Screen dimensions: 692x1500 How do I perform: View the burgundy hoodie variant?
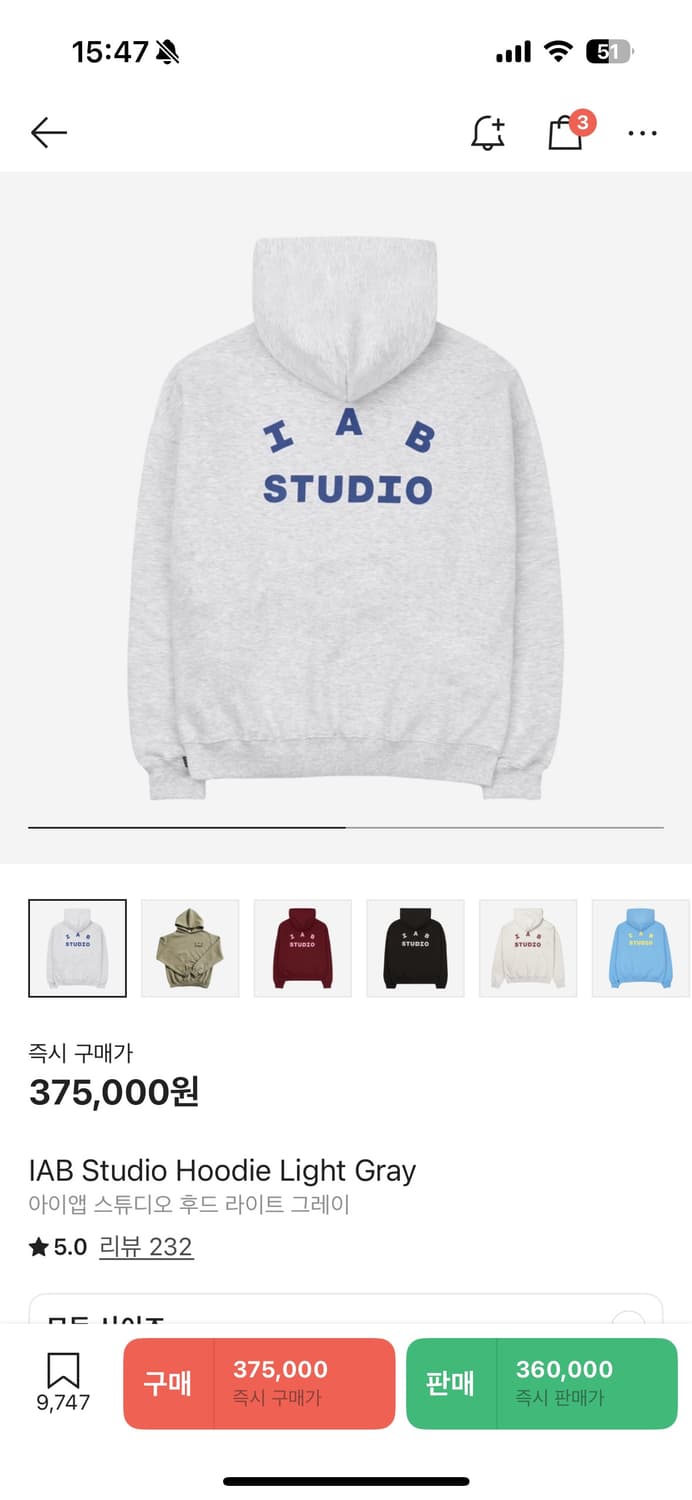pos(303,948)
